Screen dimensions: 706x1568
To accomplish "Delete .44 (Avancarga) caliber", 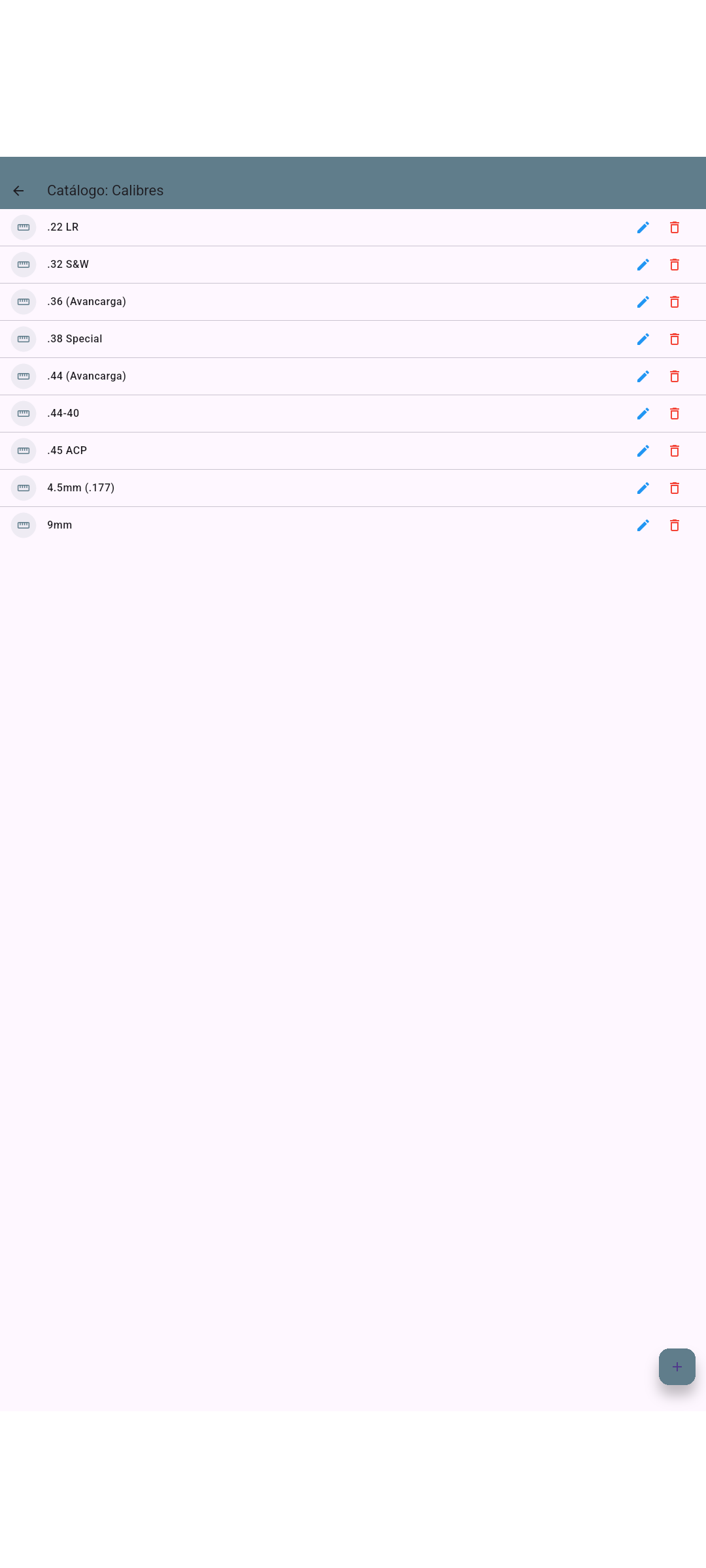I will [x=675, y=376].
